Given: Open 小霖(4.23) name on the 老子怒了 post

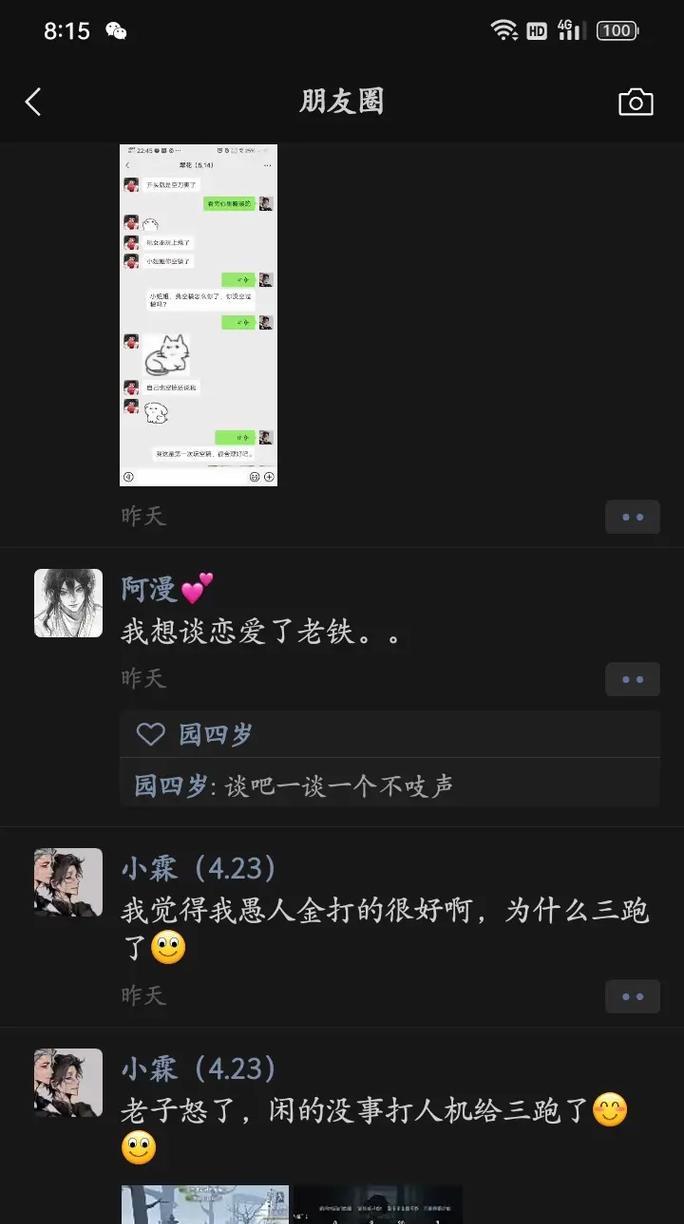Looking at the screenshot, I should click(199, 1068).
